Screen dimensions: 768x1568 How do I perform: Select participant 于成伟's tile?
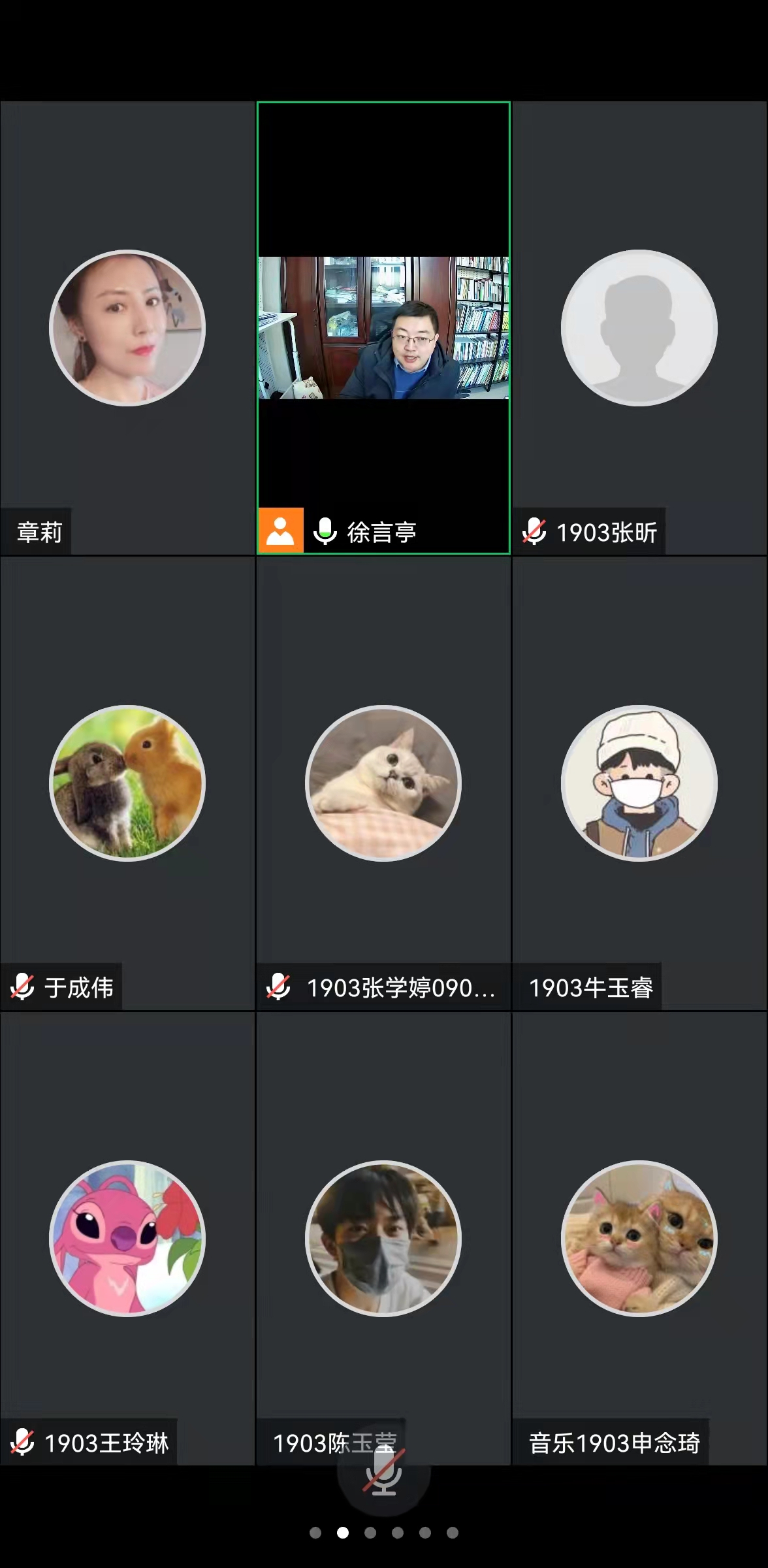point(127,783)
